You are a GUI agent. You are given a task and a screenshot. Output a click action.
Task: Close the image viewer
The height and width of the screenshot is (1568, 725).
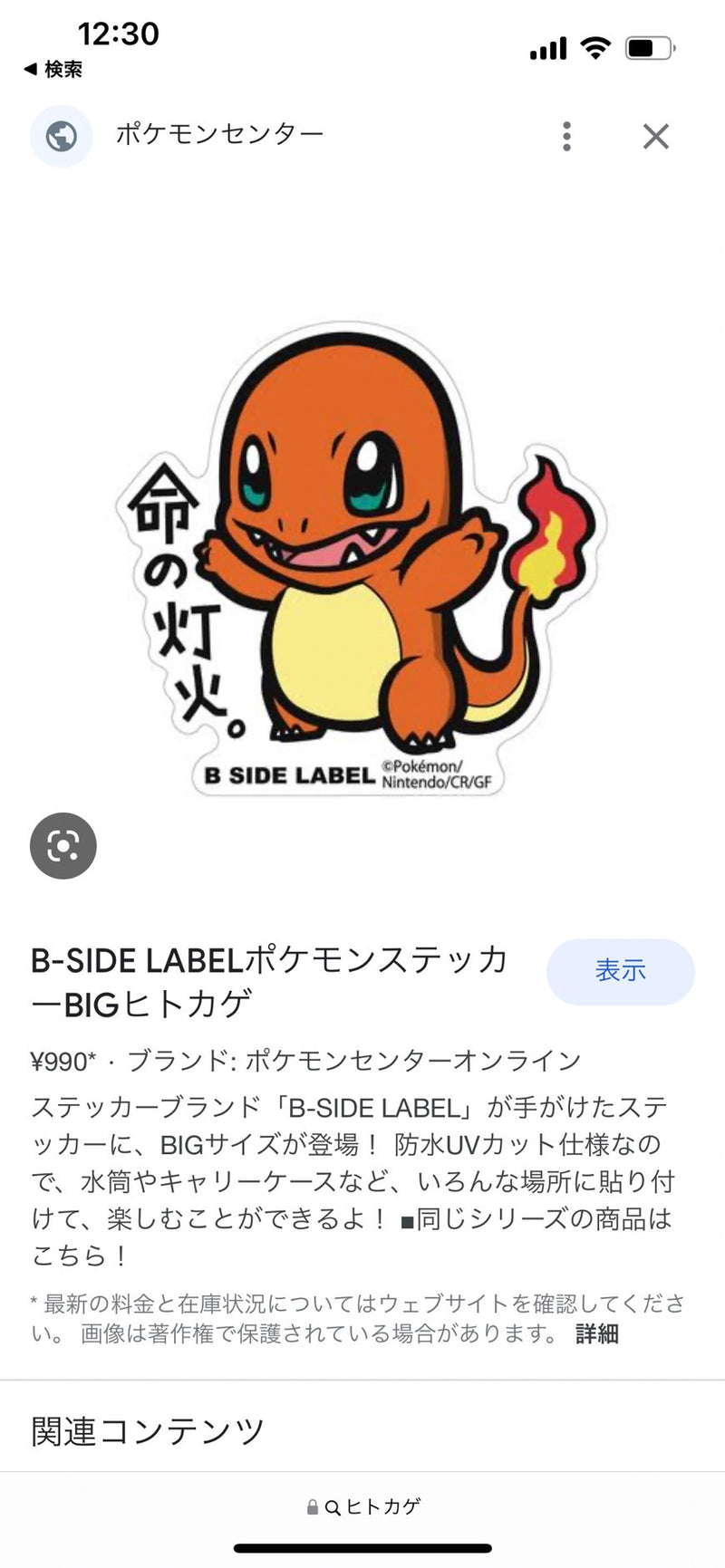pos(655,136)
